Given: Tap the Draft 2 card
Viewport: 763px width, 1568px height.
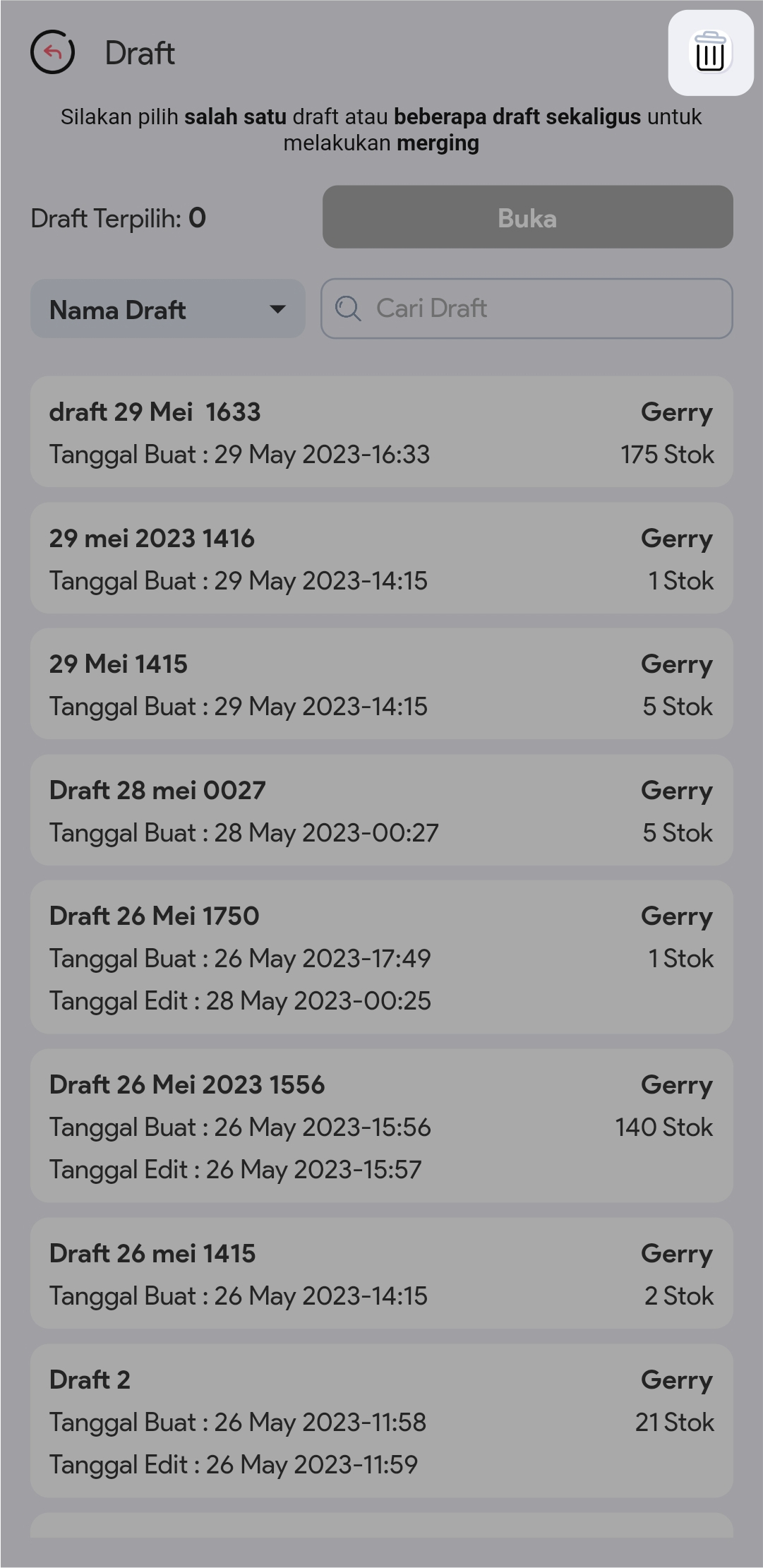Looking at the screenshot, I should [381, 1420].
